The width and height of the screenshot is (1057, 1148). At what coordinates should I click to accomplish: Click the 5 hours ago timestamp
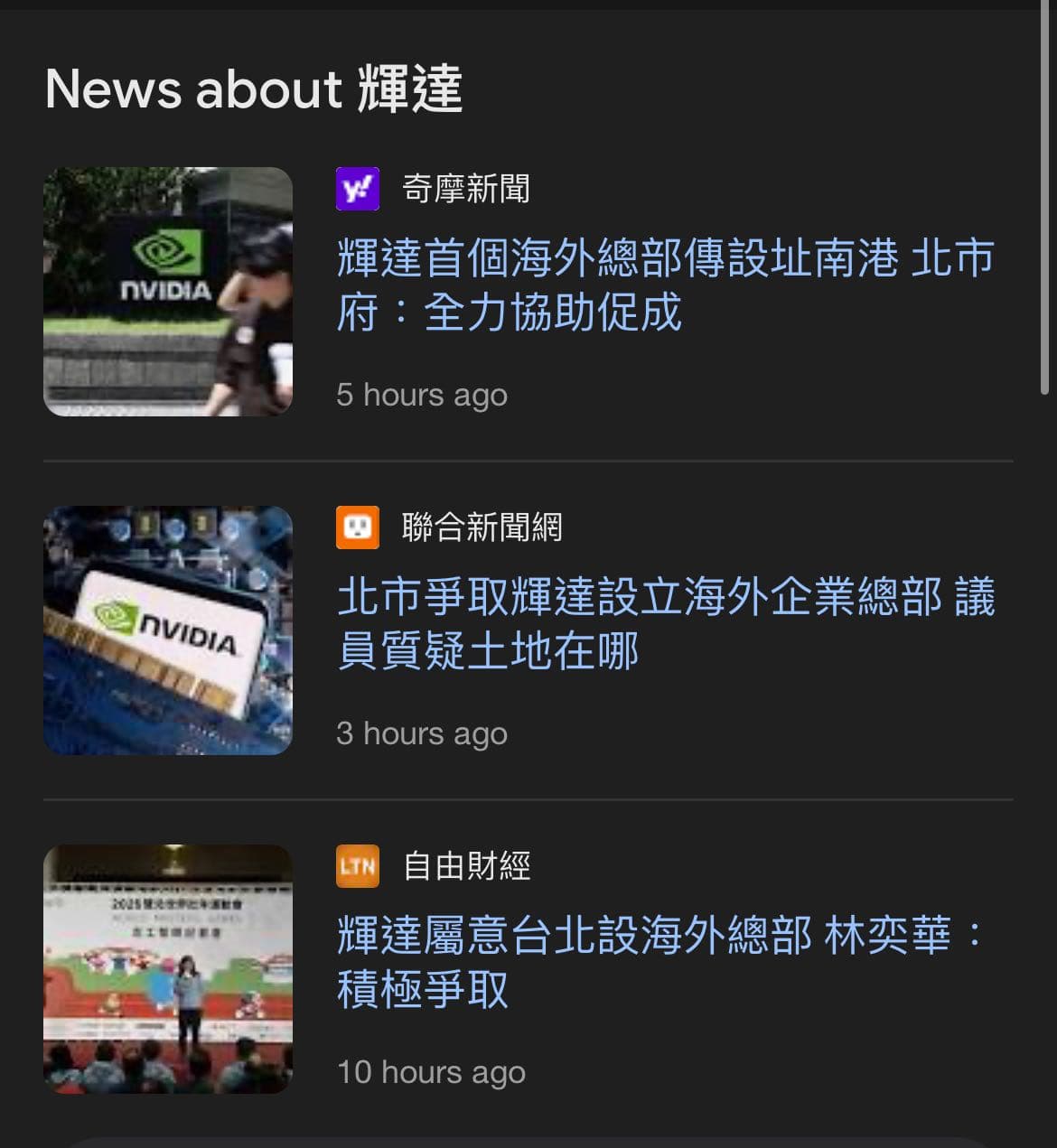coord(422,394)
